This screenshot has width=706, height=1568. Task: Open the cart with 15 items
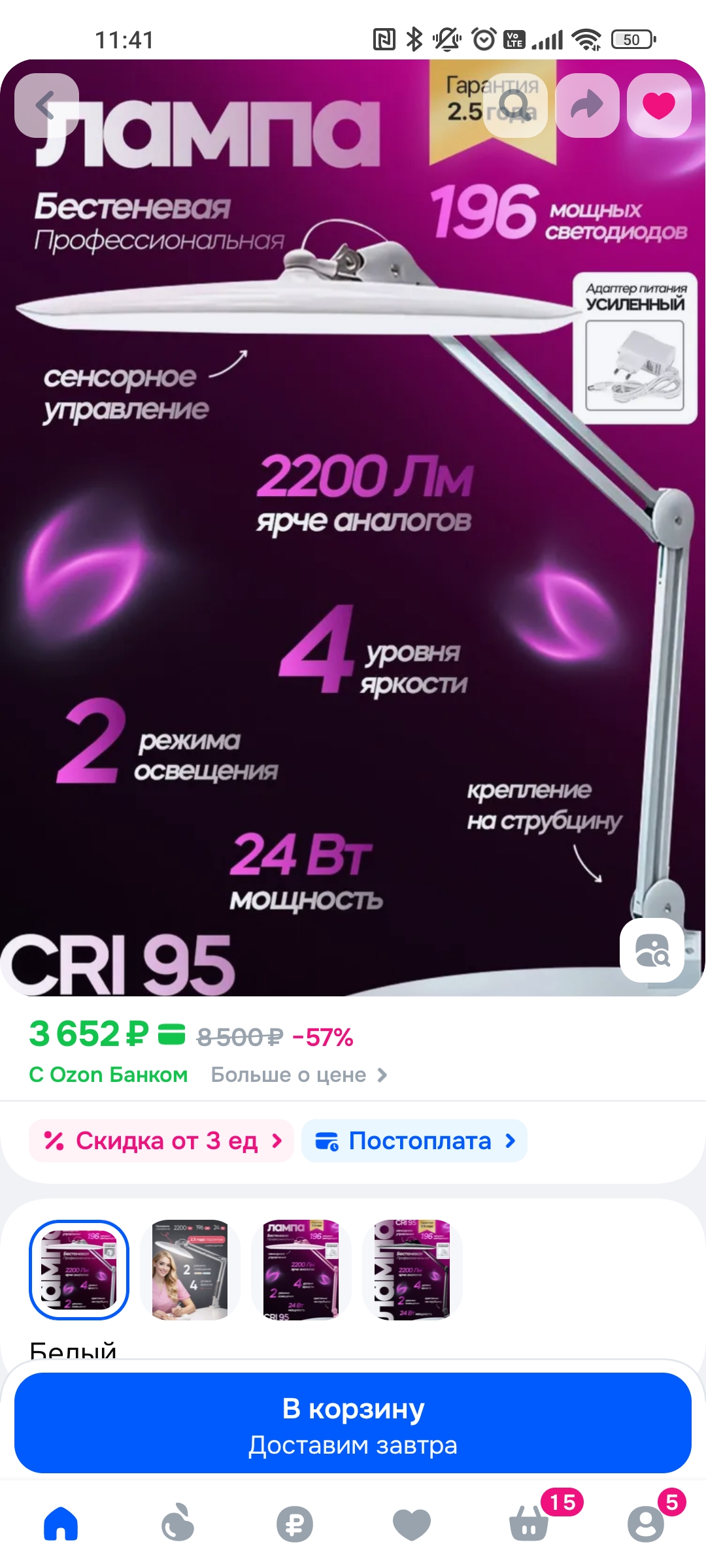click(x=529, y=1524)
